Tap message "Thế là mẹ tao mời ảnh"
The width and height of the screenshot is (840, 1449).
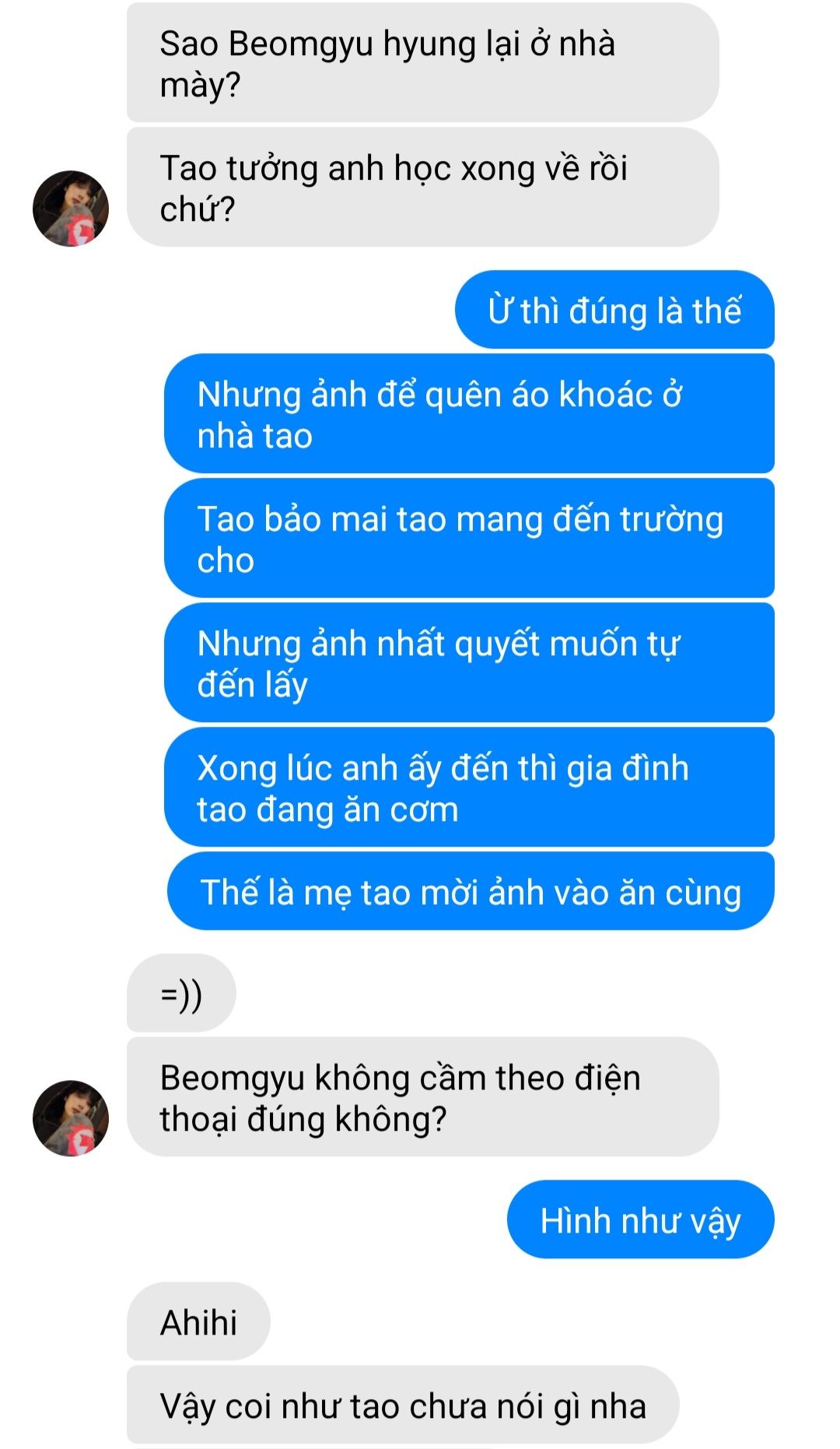coord(471,891)
